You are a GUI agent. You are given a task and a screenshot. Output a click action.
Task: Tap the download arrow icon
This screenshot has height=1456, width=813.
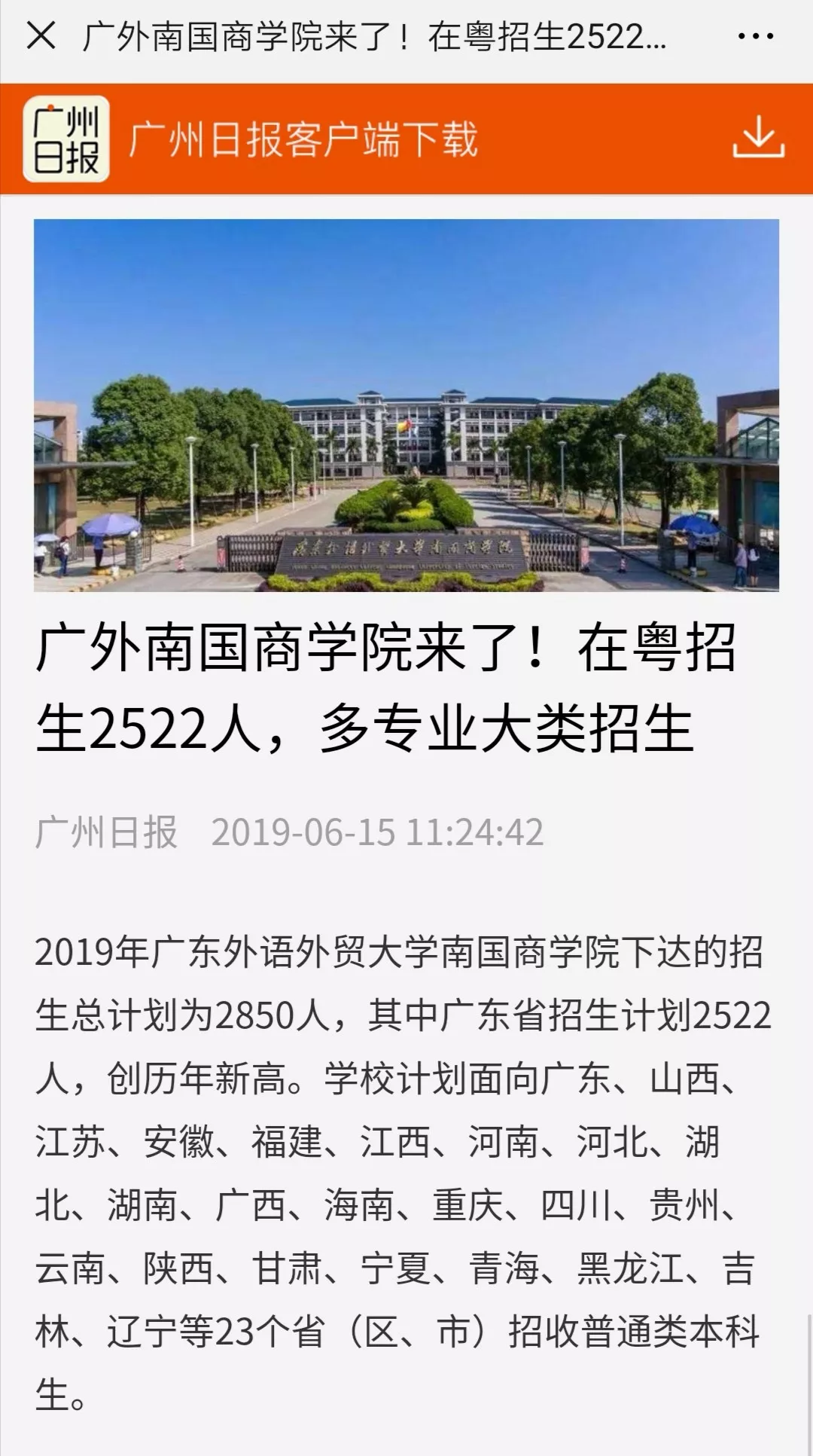point(758,139)
